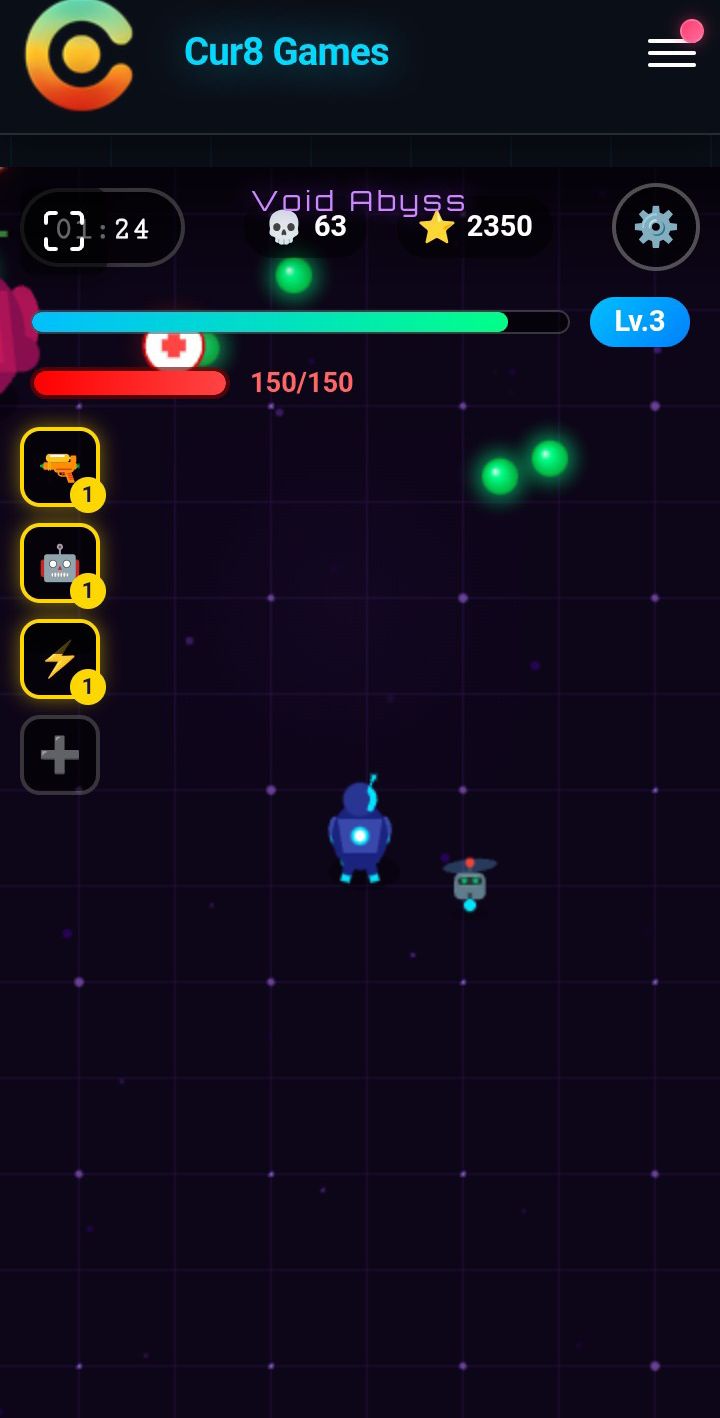
Task: Toggle fullscreen mode
Action: (x=65, y=229)
